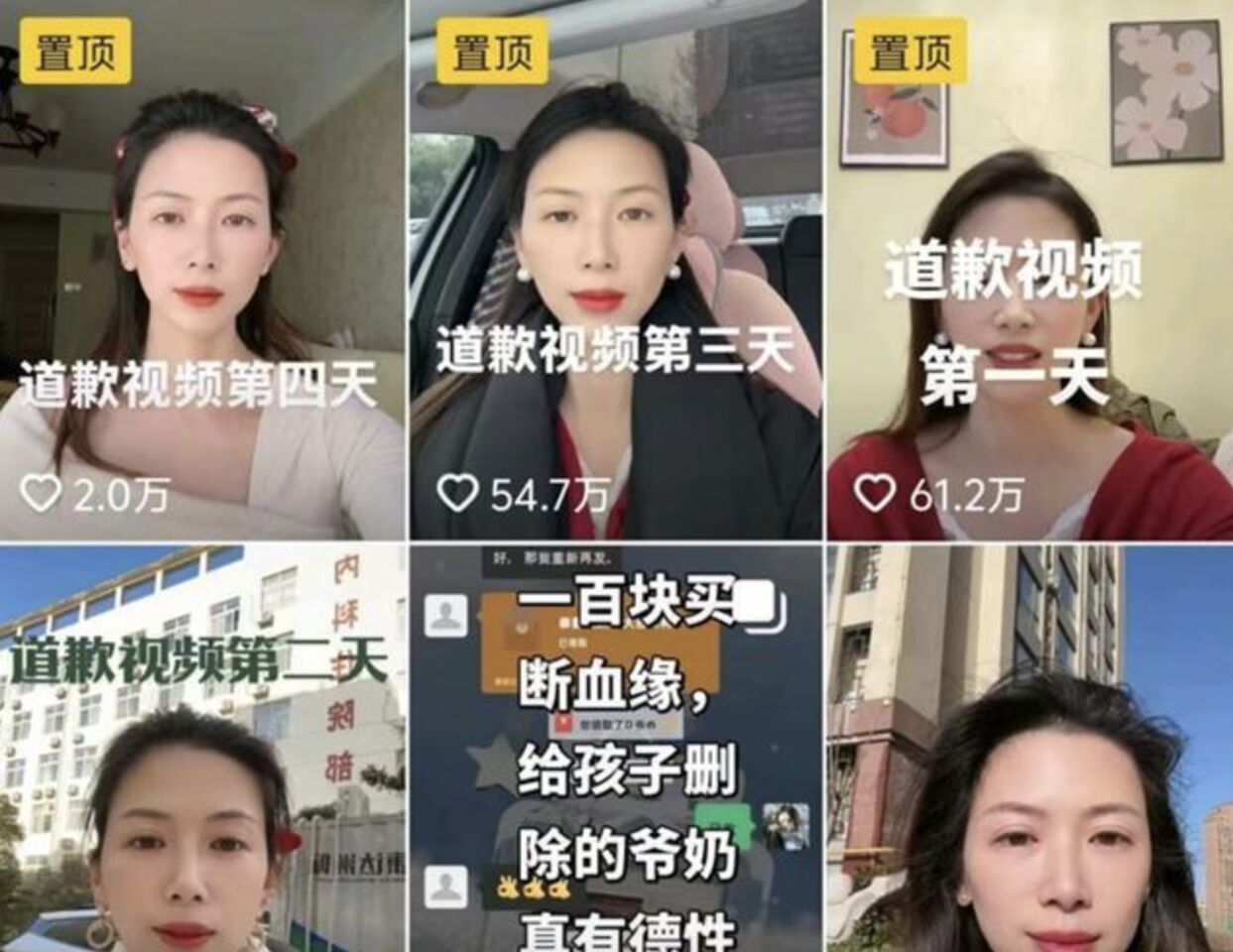Viewport: 1233px width, 952px height.
Task: Play the pinned video 道歉视频第三天
Action: (x=615, y=270)
